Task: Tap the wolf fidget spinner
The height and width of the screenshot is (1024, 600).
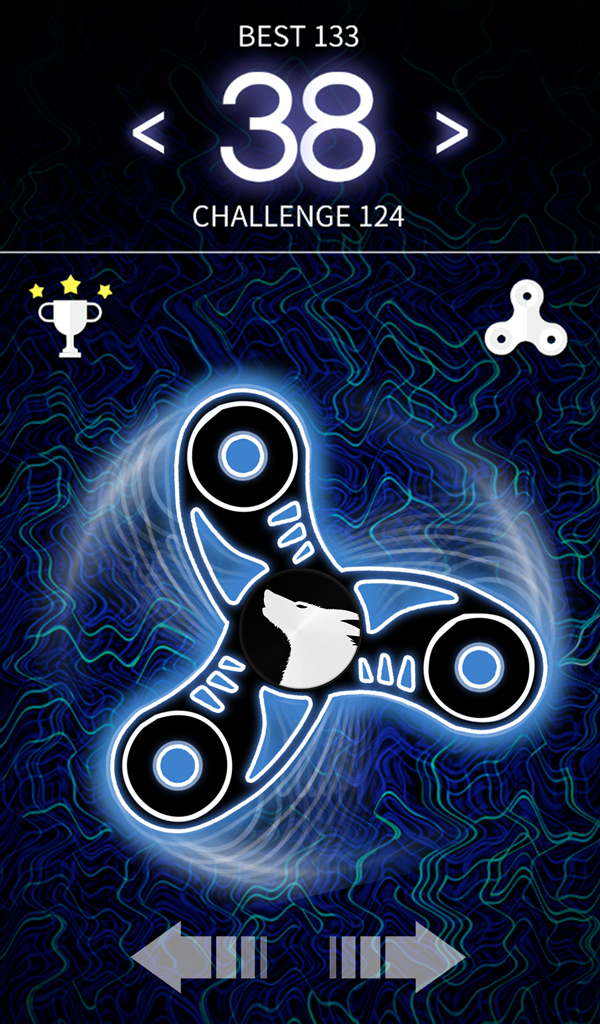Action: click(299, 628)
